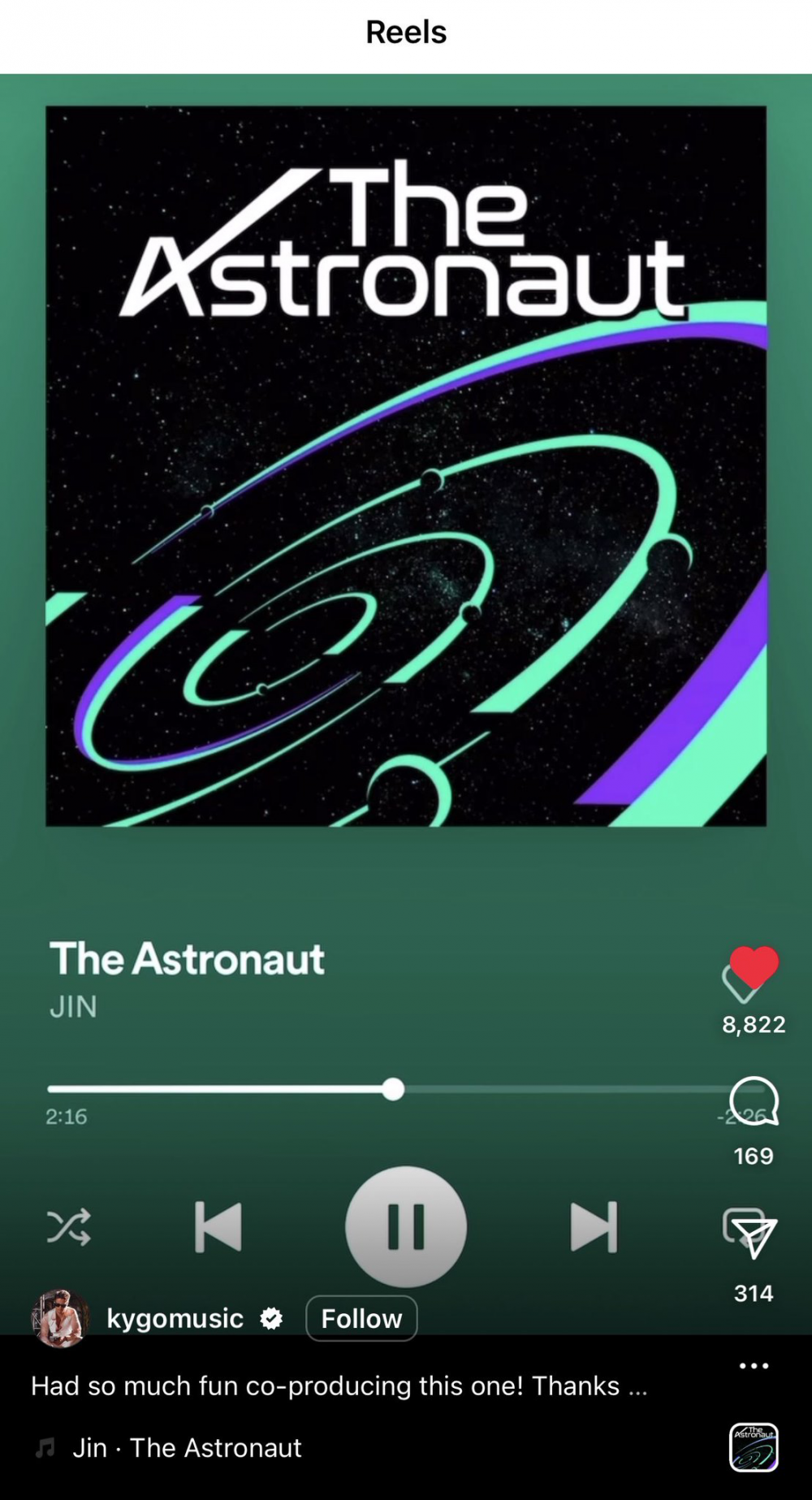Open the comments on this reel

(x=754, y=1101)
